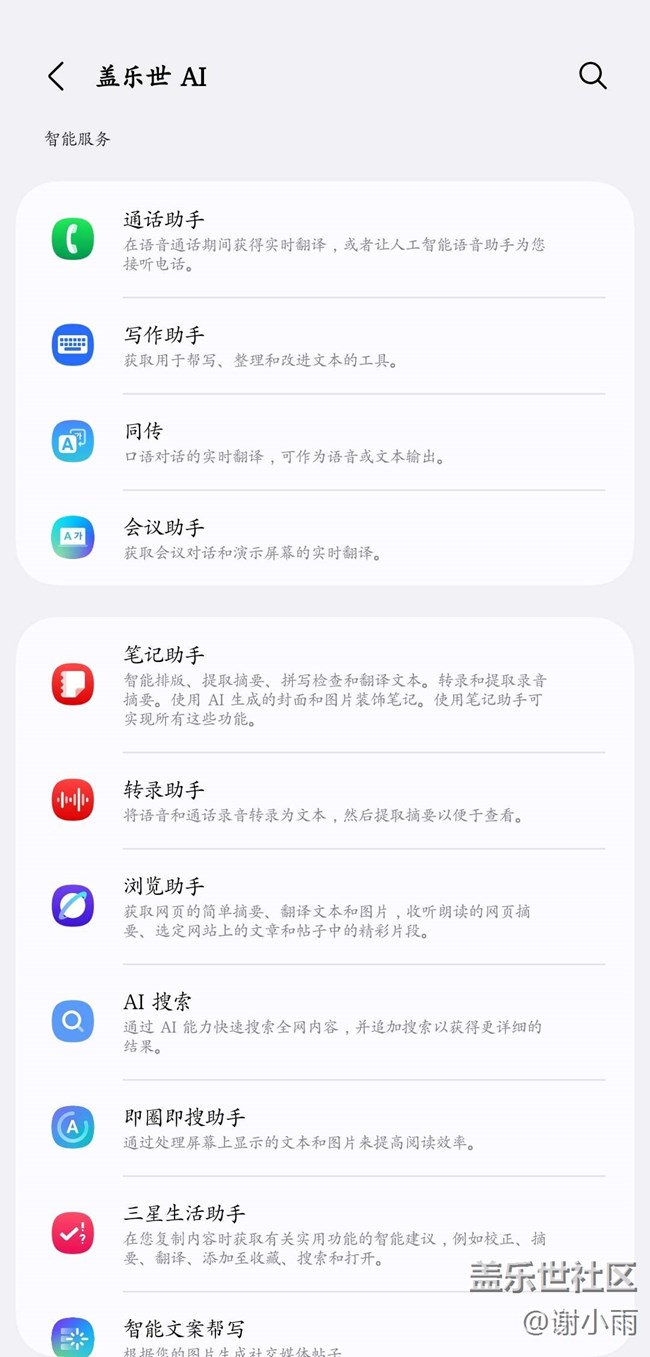This screenshot has height=1357, width=650.
Task: Open AI 搜索 settings
Action: (325, 1022)
